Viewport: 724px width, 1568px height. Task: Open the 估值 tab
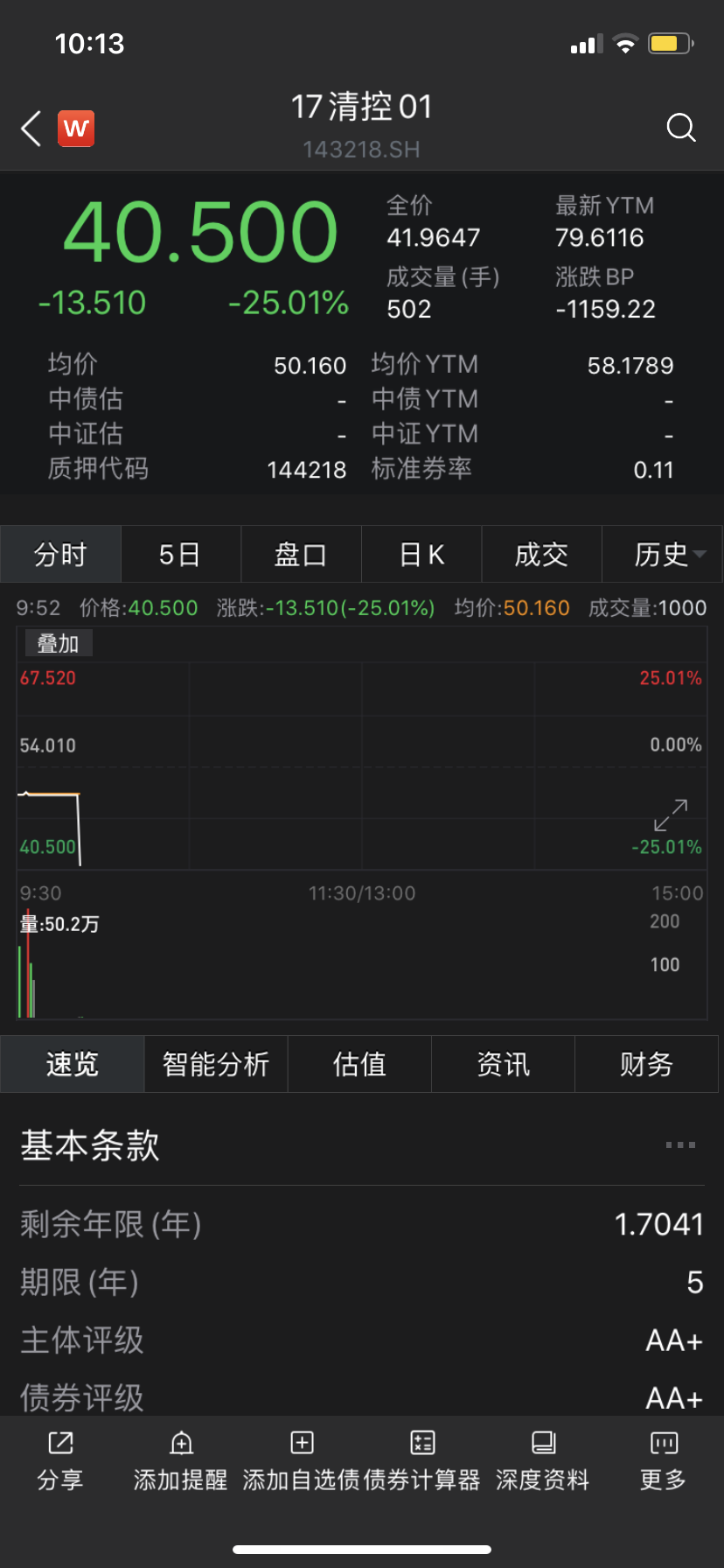pyautogui.click(x=359, y=1064)
